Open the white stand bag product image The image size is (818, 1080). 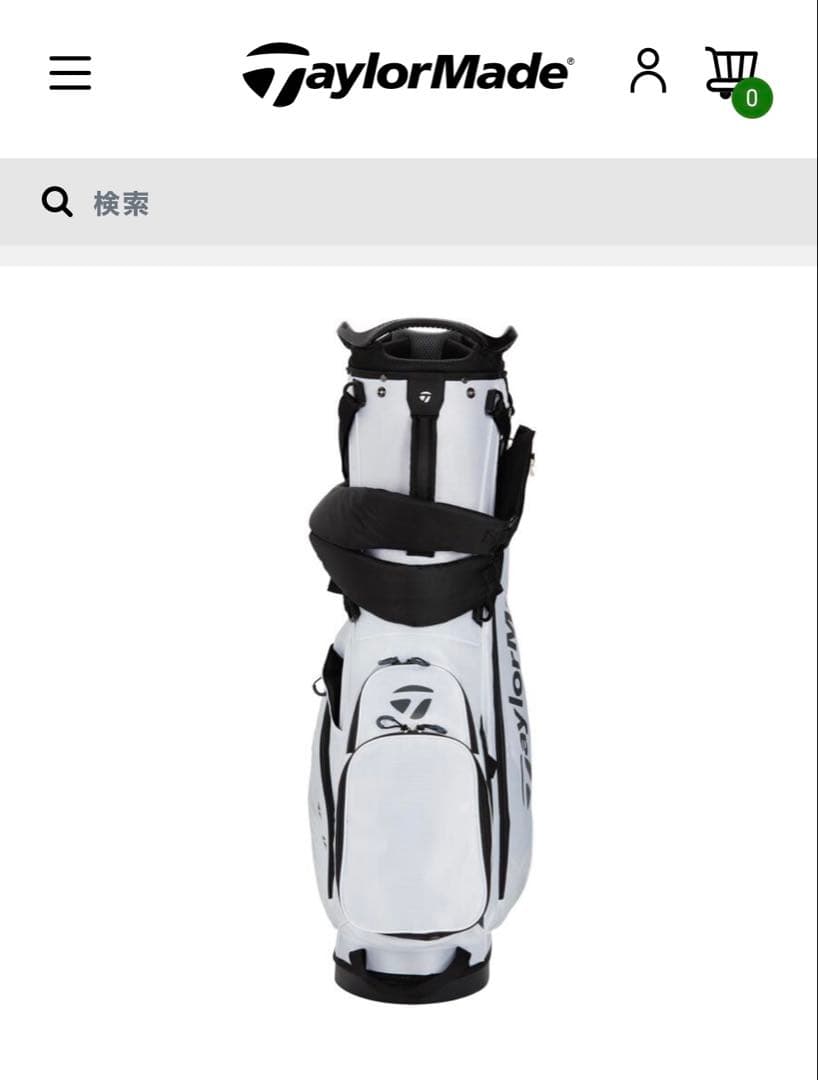point(421,660)
